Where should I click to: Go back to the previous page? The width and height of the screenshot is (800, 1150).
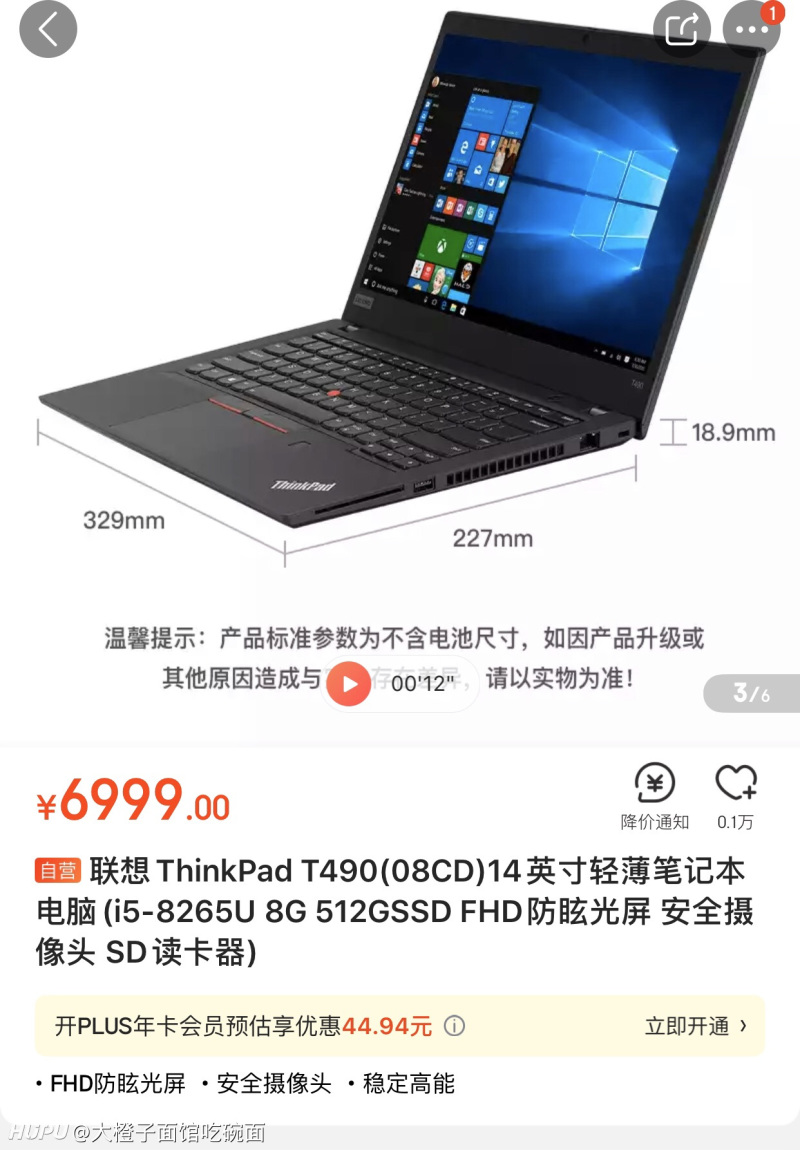point(47,29)
